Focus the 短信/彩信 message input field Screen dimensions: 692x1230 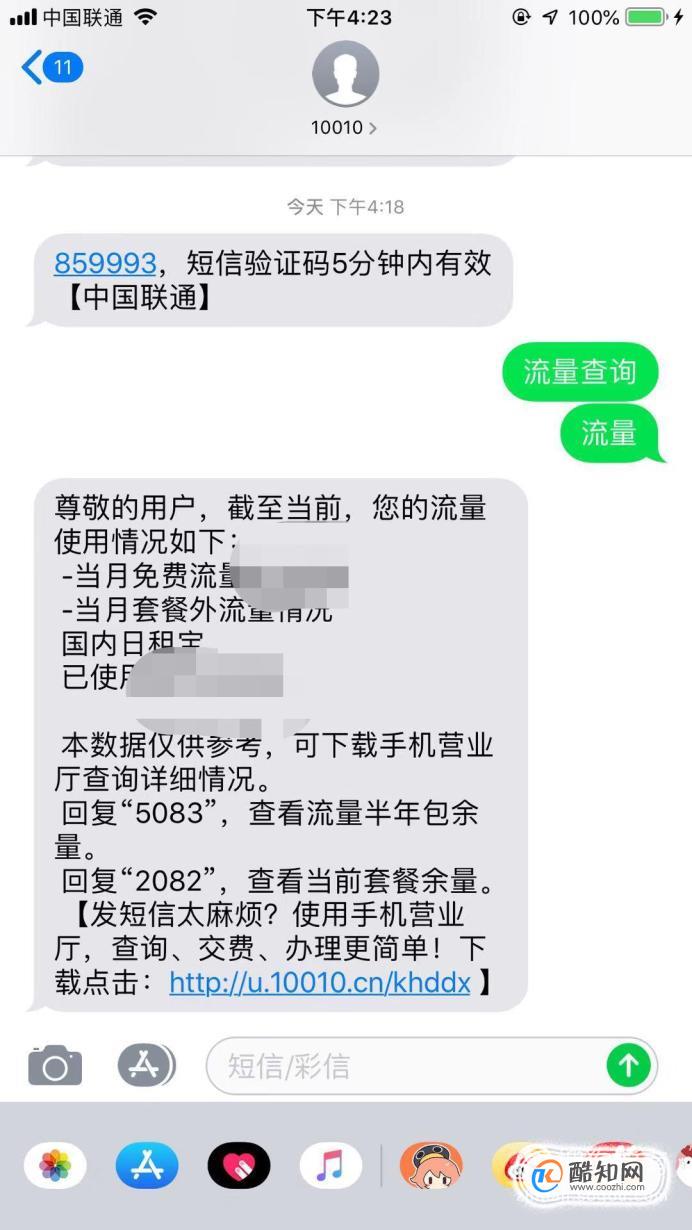click(x=410, y=1066)
